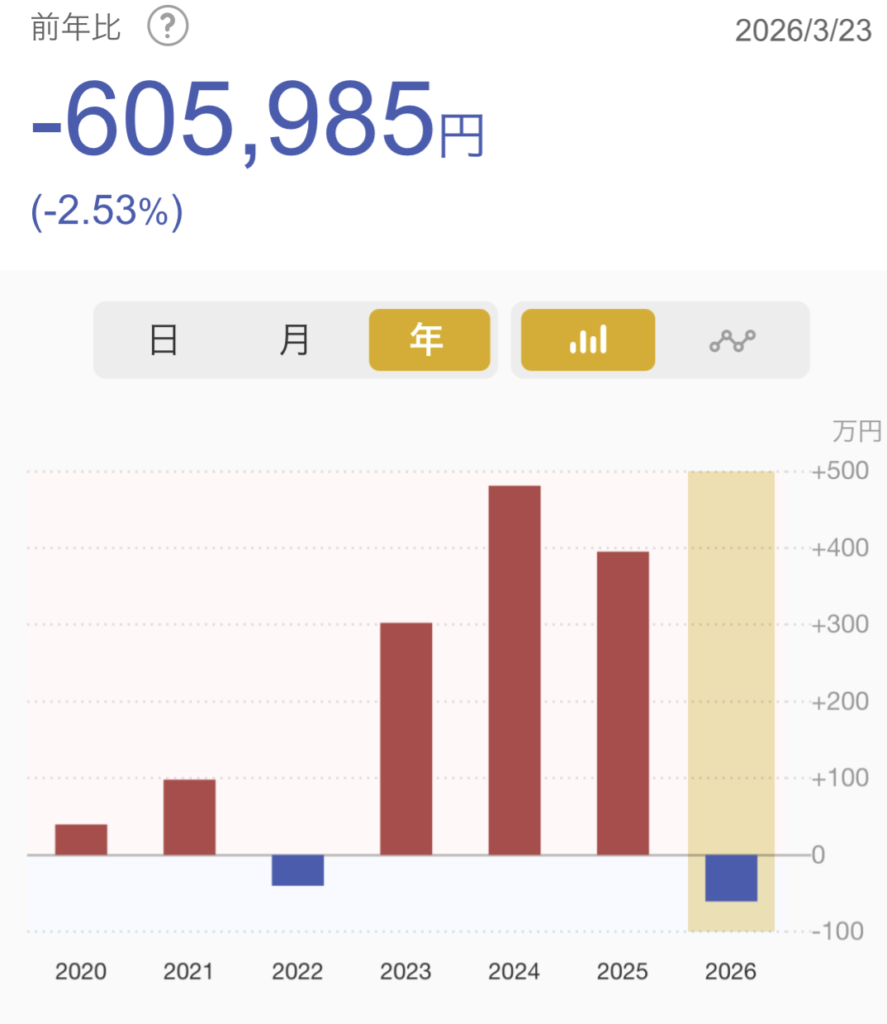Switch to the 日 daily view
The height and width of the screenshot is (1024, 887).
pos(164,340)
